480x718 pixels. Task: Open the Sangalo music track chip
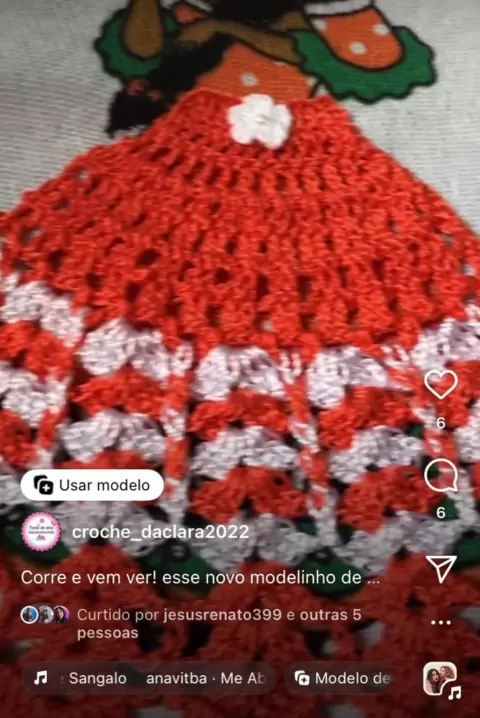click(150, 678)
